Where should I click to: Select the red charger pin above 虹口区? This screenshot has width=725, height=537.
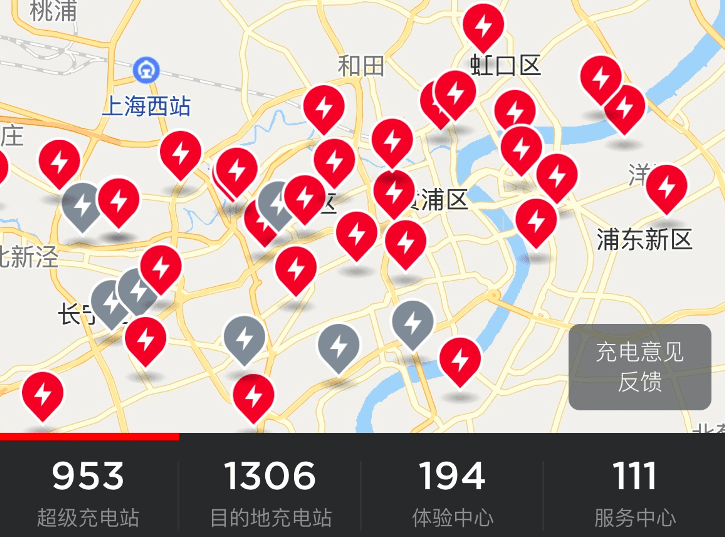(484, 27)
